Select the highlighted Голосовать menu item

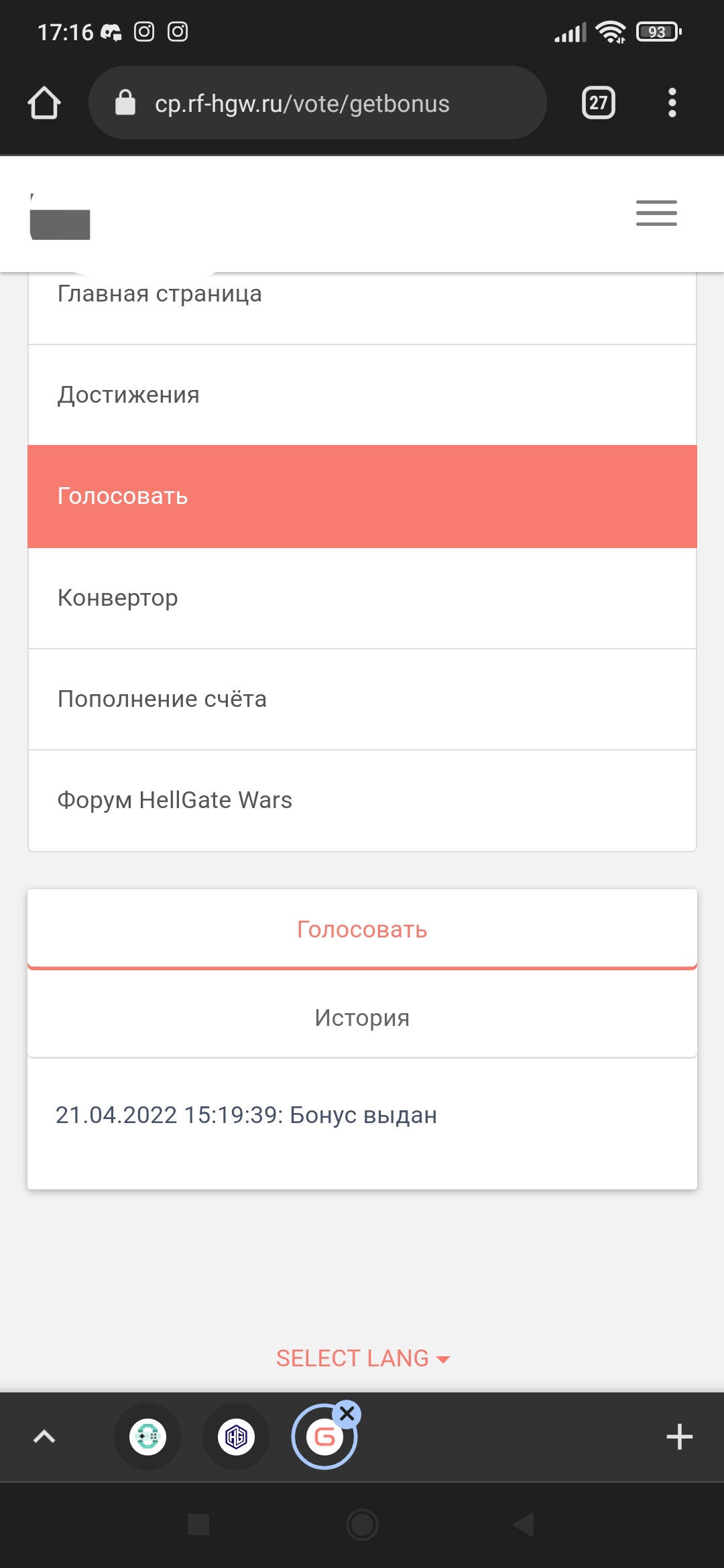click(x=362, y=497)
